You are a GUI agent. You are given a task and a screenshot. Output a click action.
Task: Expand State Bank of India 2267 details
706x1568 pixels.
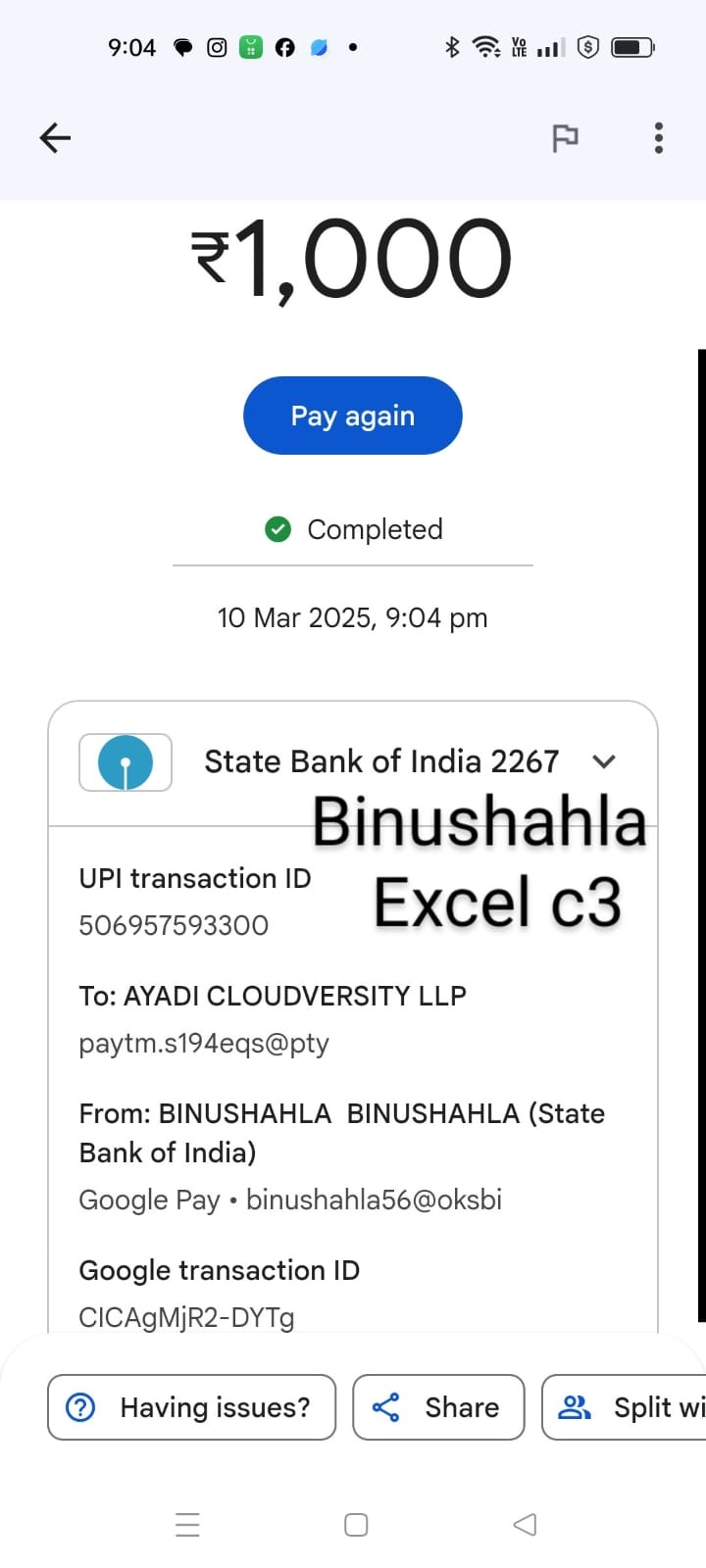click(x=604, y=761)
